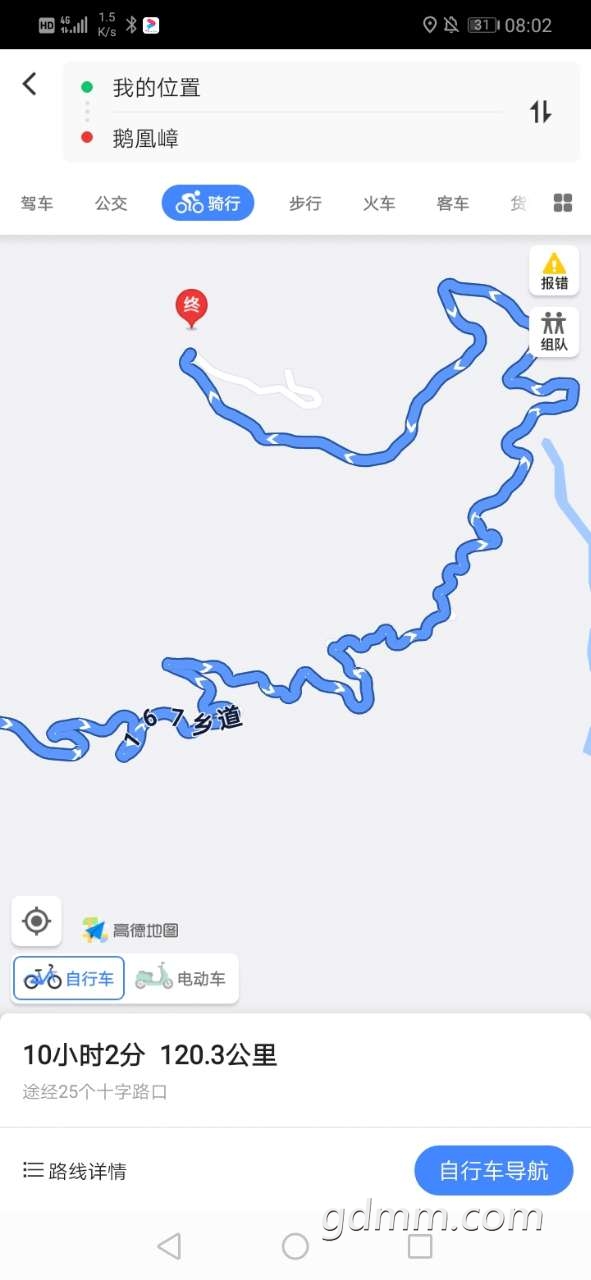The image size is (591, 1280).
Task: Choose the 客车 coach tab
Action: (452, 204)
